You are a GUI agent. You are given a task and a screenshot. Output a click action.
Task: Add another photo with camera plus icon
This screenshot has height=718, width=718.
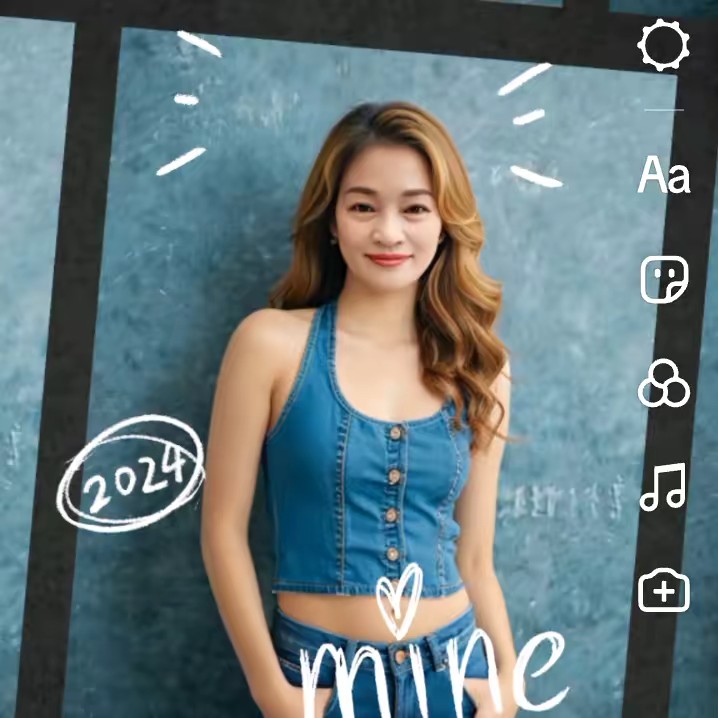coord(664,590)
